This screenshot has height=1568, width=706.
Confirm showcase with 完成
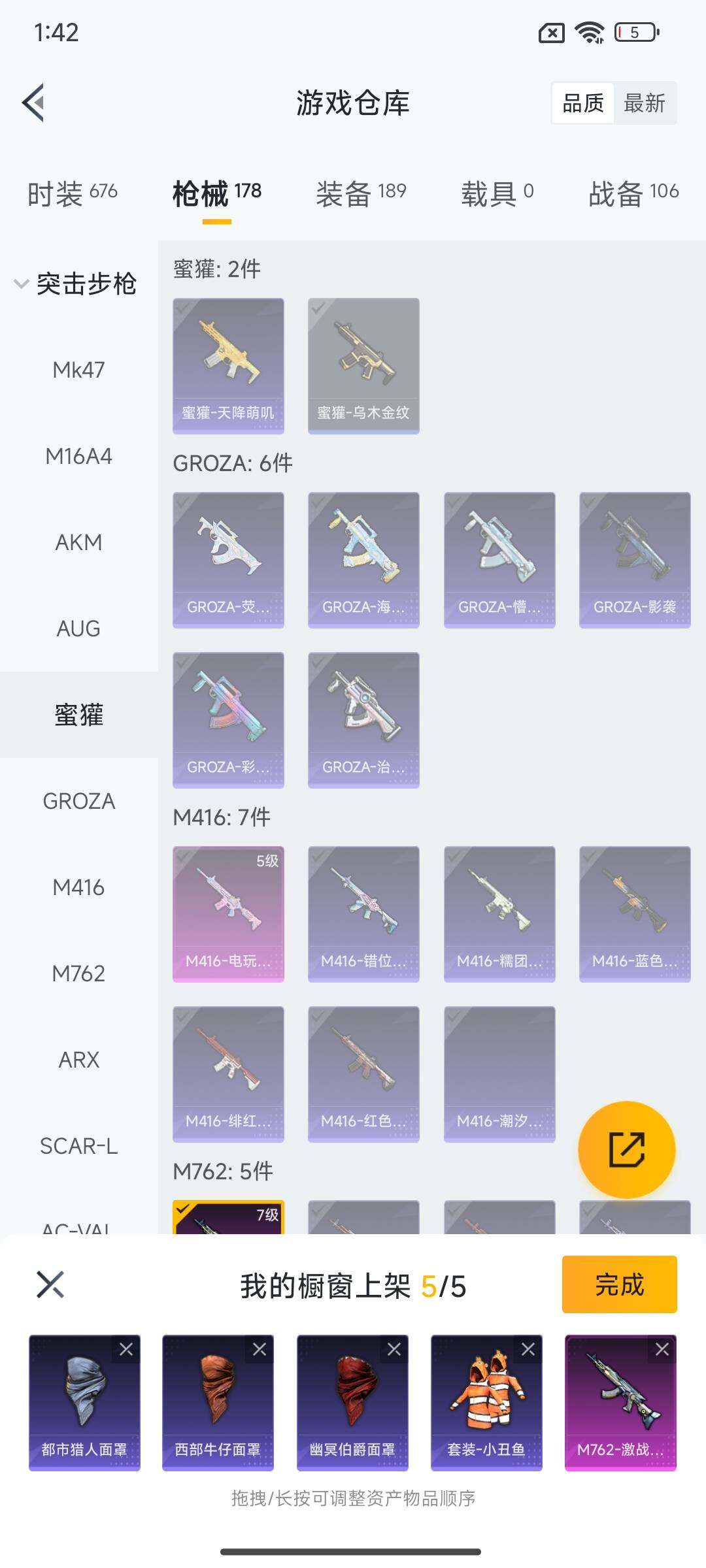(619, 1284)
